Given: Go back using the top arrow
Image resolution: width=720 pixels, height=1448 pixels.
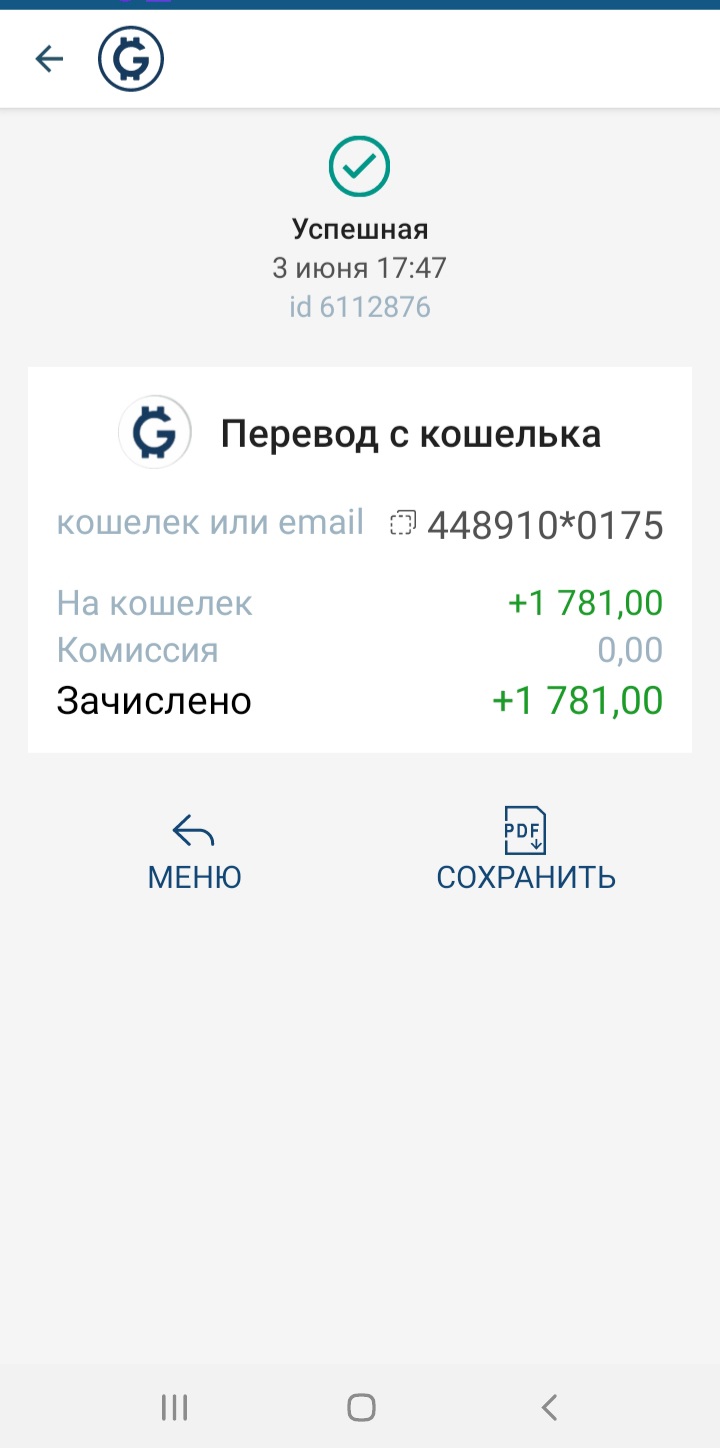Looking at the screenshot, I should pyautogui.click(x=49, y=60).
